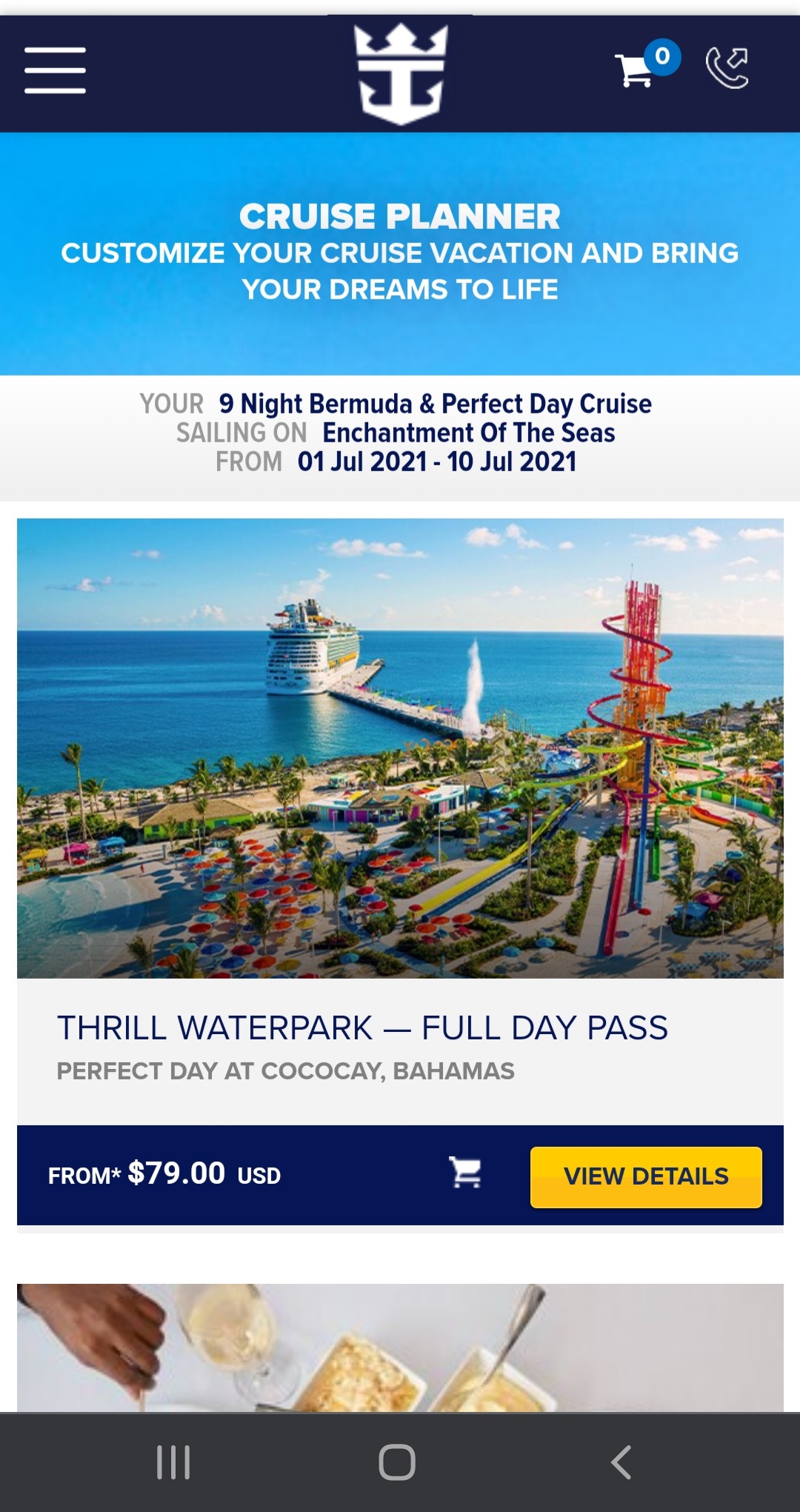Open the hamburger menu
Image resolution: width=800 pixels, height=1512 pixels.
pyautogui.click(x=55, y=70)
